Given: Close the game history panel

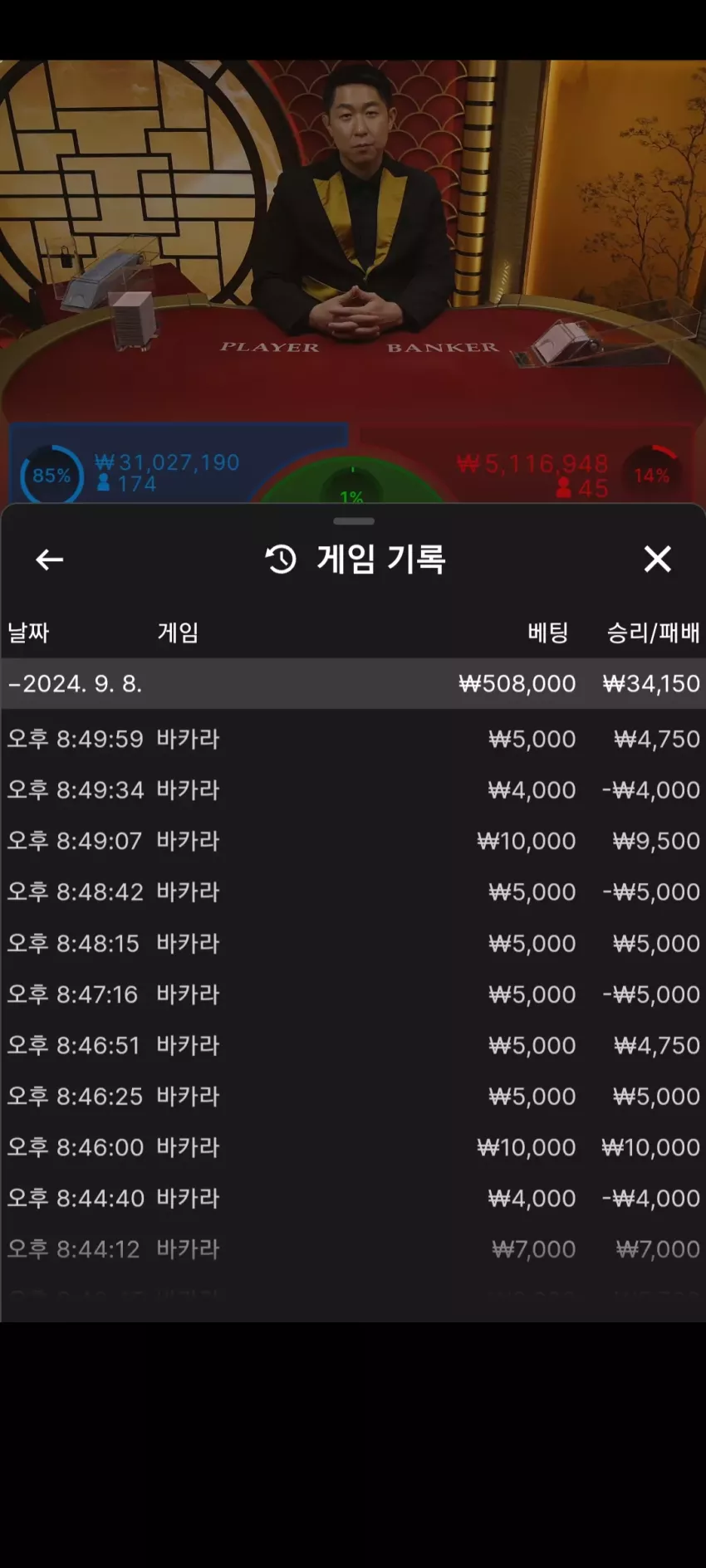Looking at the screenshot, I should [657, 559].
